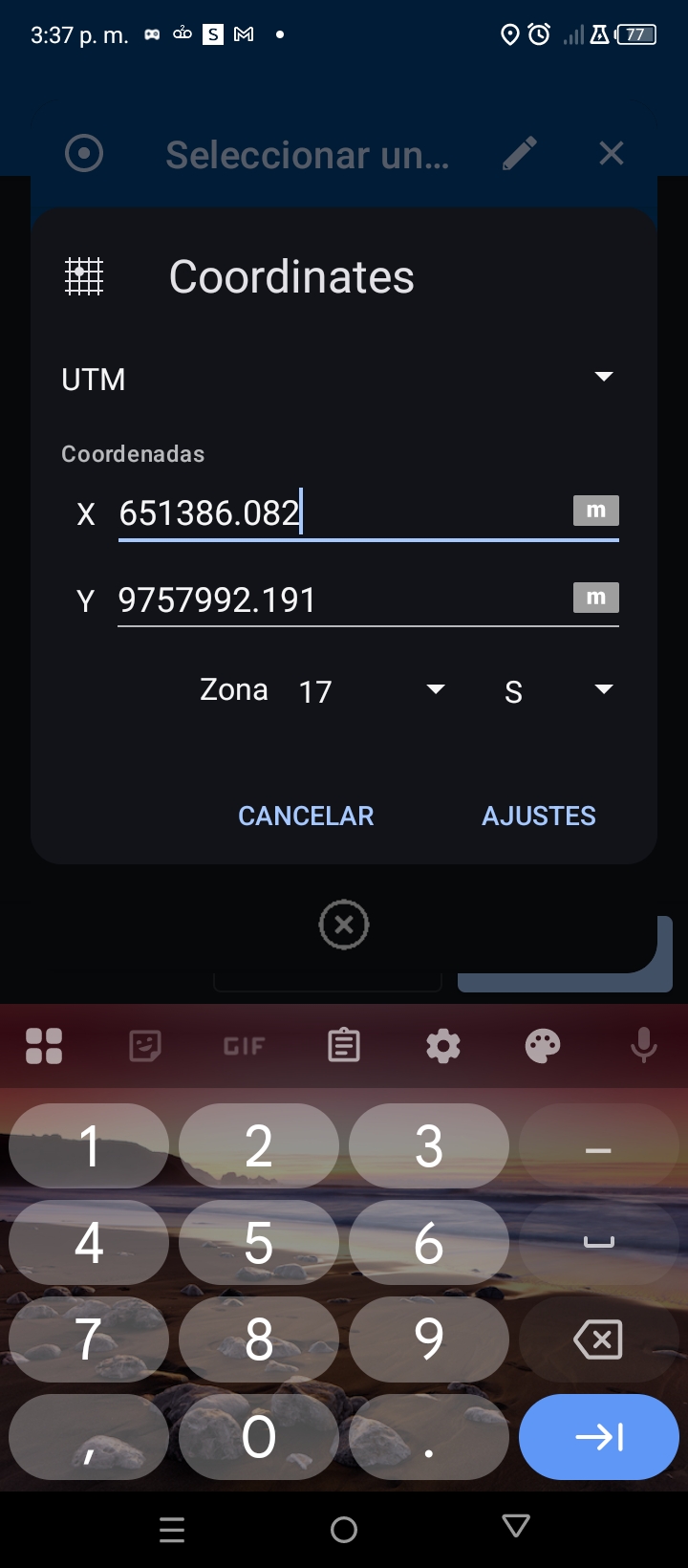Open the Zona 17 number dropdown
This screenshot has height=1568, width=688.
pyautogui.click(x=371, y=690)
